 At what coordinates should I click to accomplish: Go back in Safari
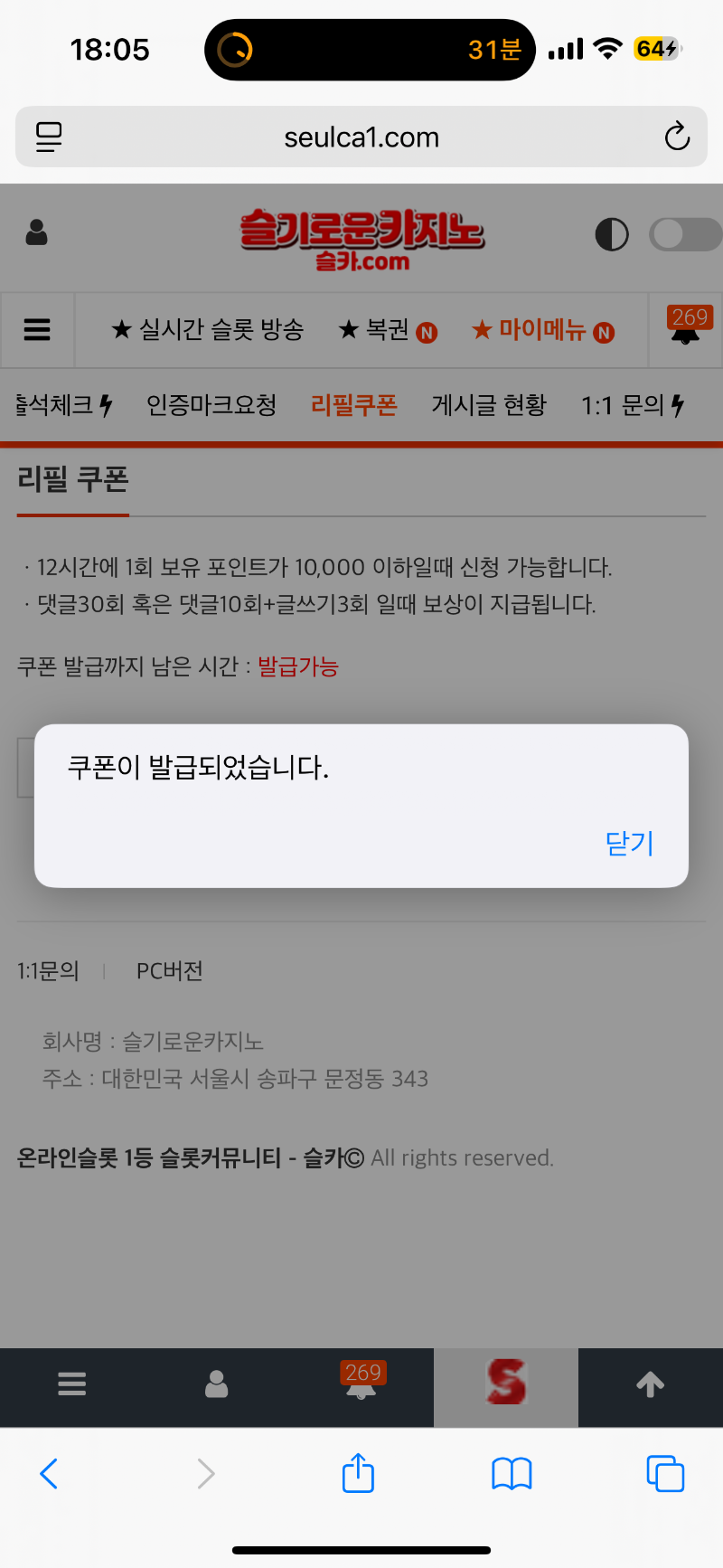click(49, 1474)
